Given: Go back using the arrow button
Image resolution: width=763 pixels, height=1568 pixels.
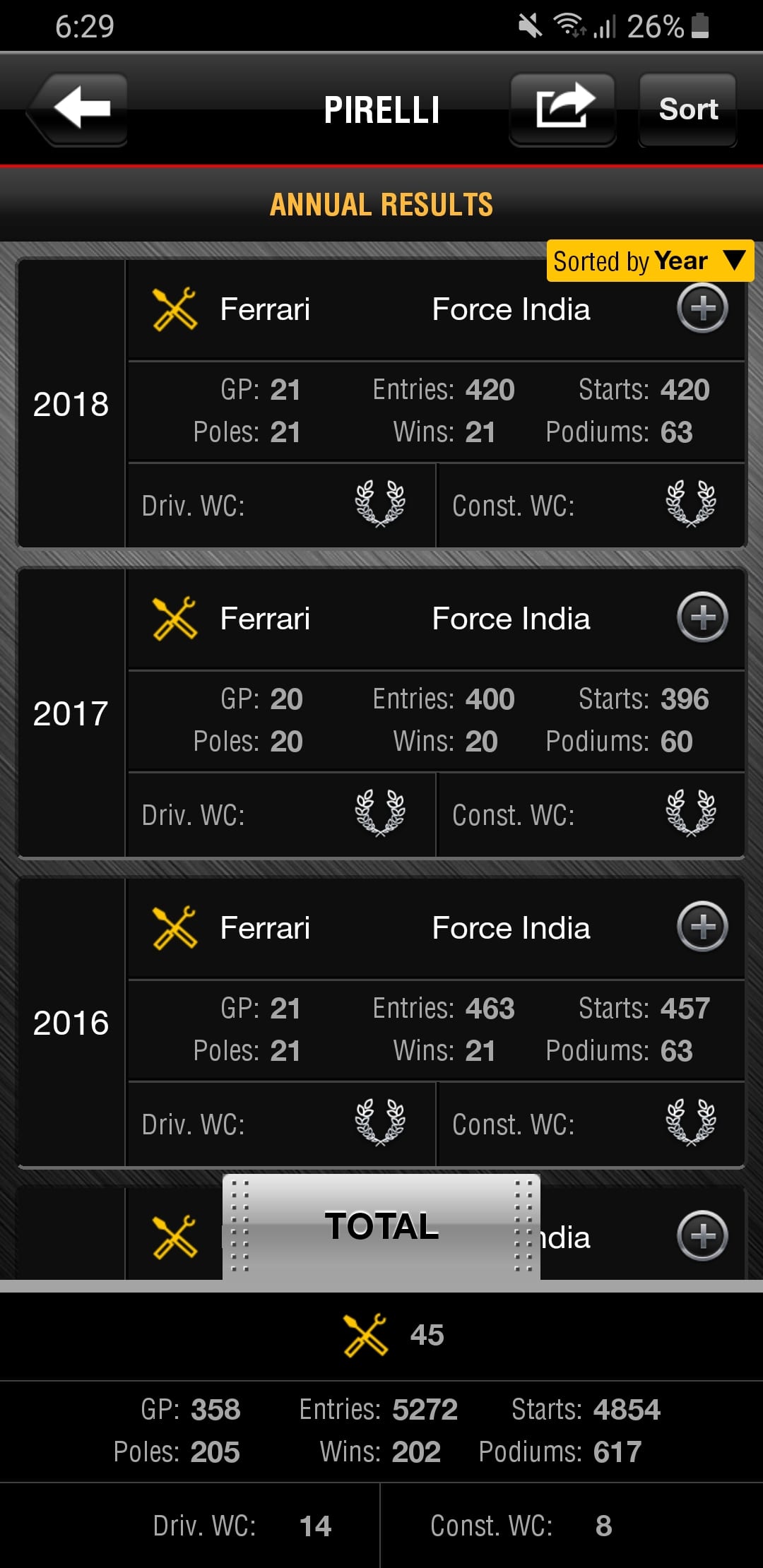Looking at the screenshot, I should 79,109.
